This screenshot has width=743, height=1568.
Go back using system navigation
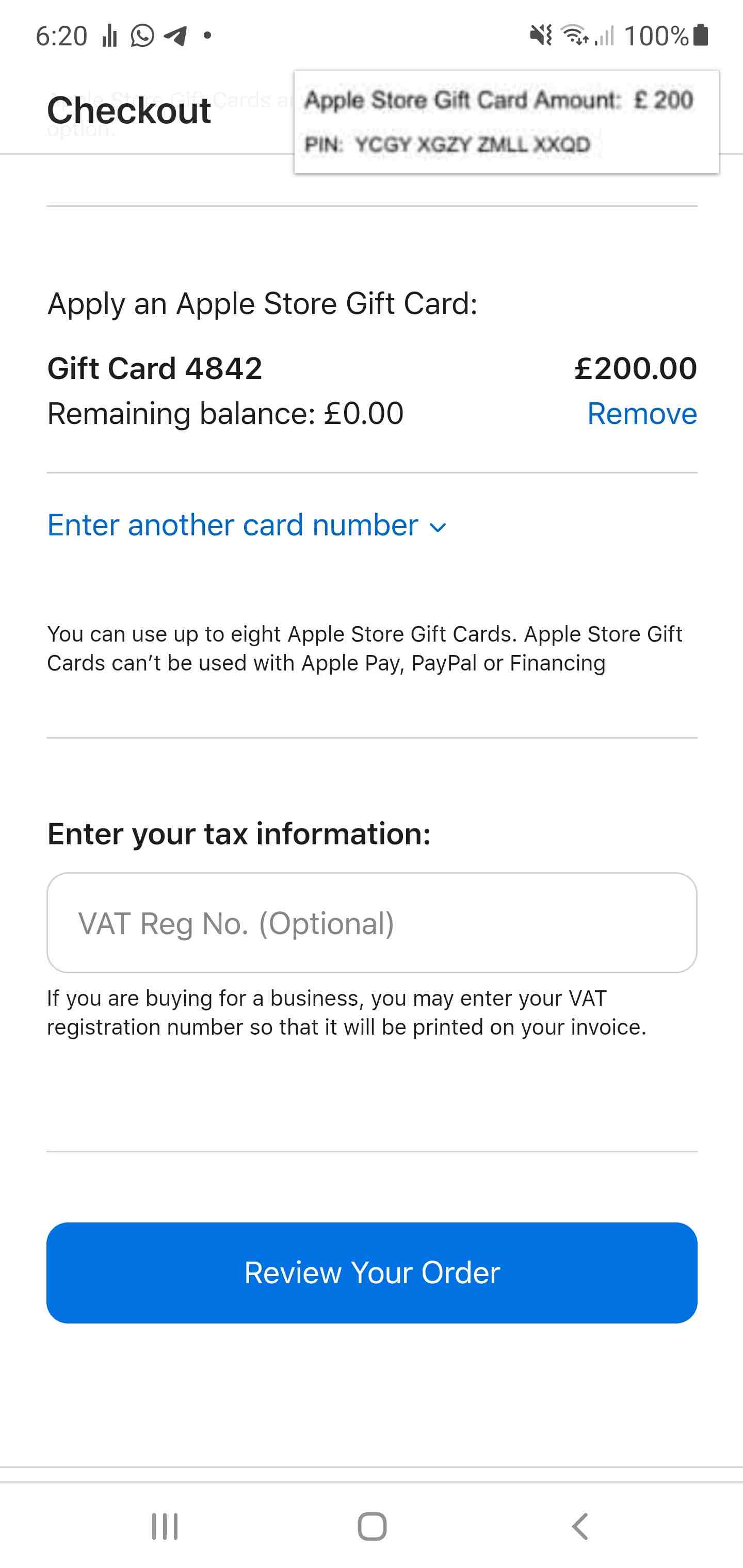(x=580, y=1526)
